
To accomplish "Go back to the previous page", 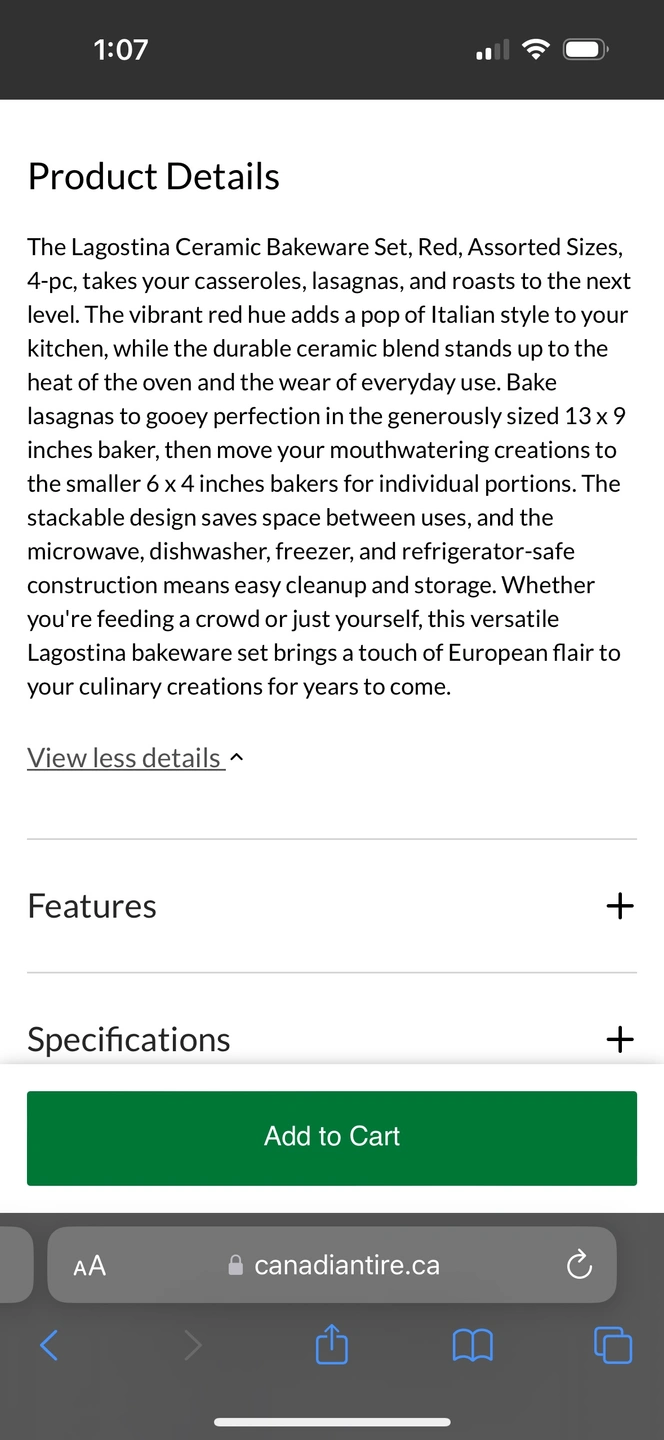I will click(49, 1346).
